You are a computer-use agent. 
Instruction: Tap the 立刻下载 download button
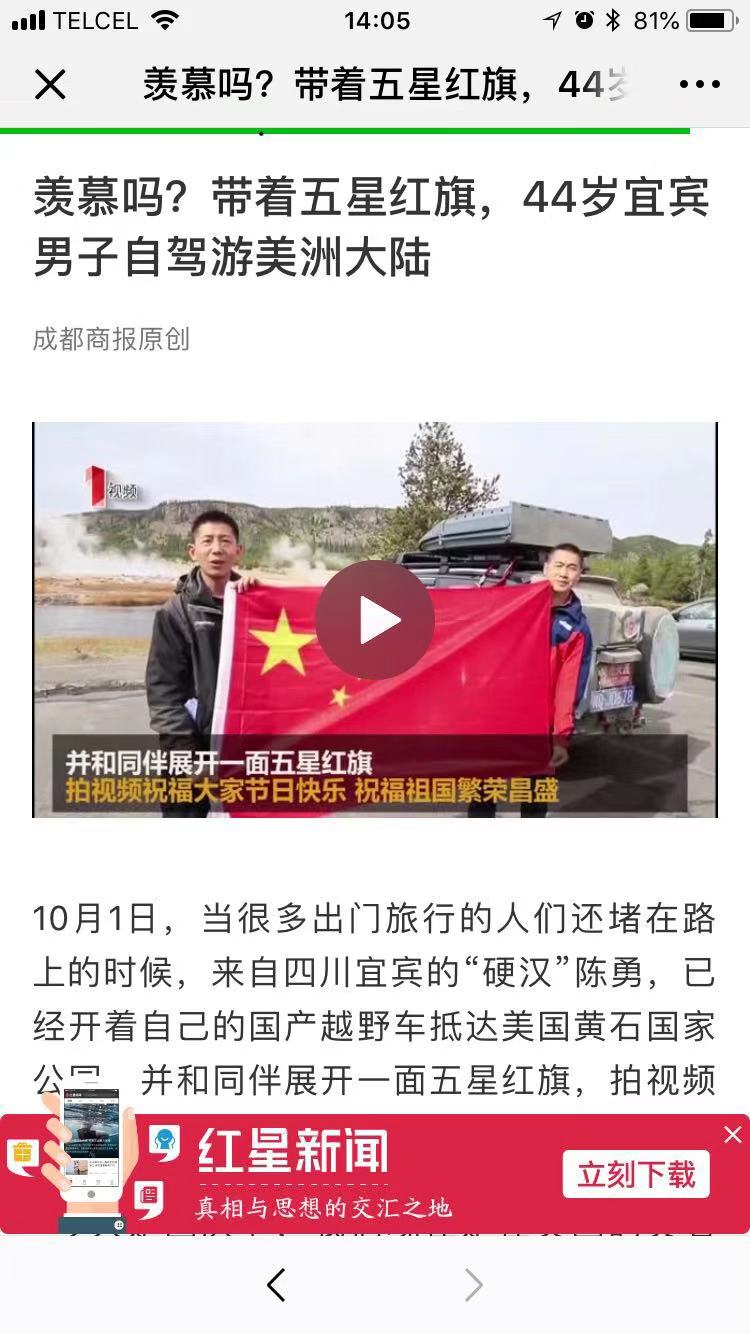636,1174
